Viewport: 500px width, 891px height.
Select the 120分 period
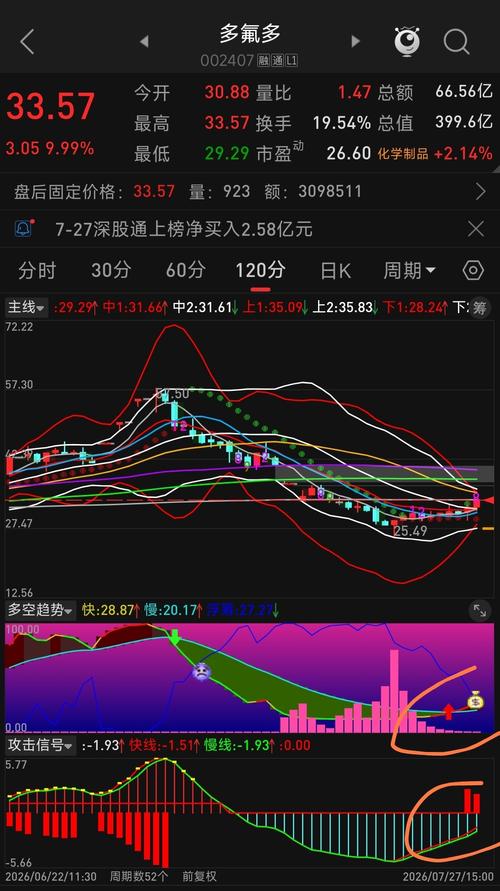coord(260,270)
